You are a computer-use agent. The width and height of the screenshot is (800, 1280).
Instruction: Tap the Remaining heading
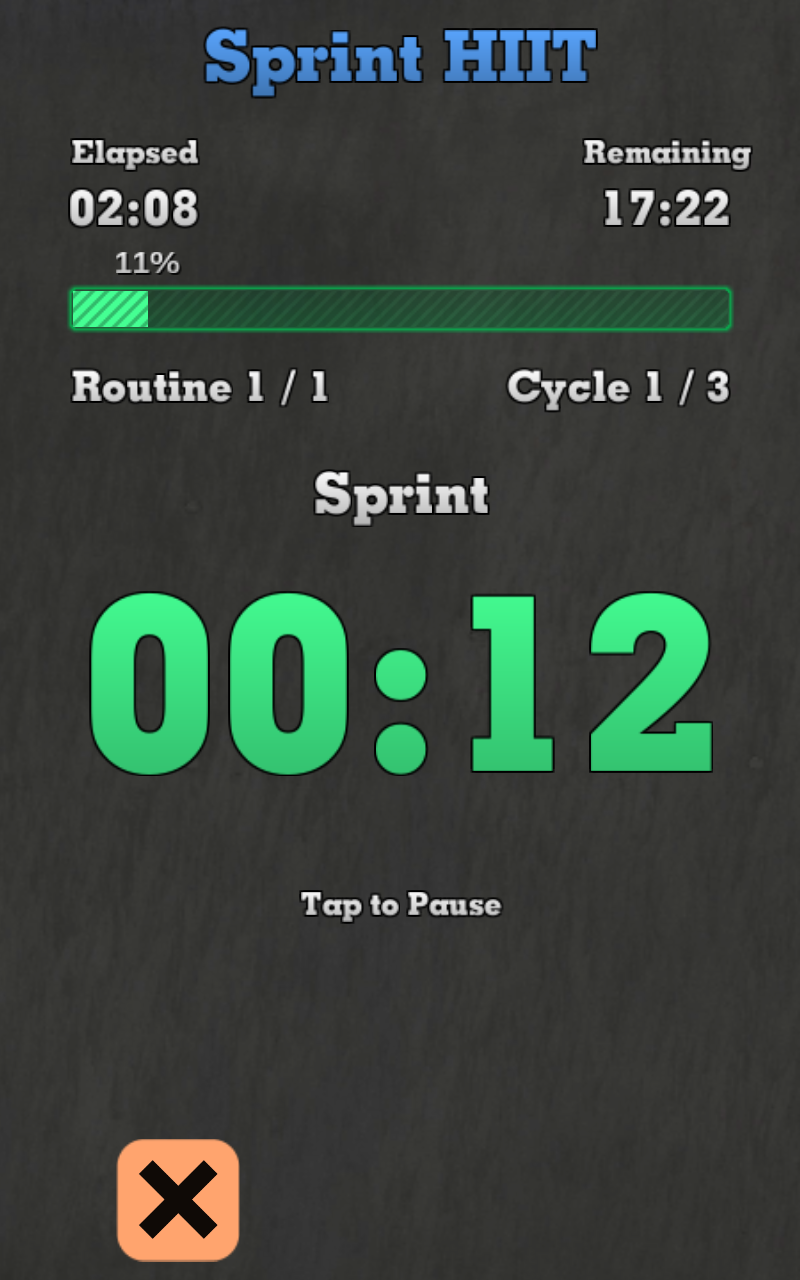pyautogui.click(x=667, y=153)
